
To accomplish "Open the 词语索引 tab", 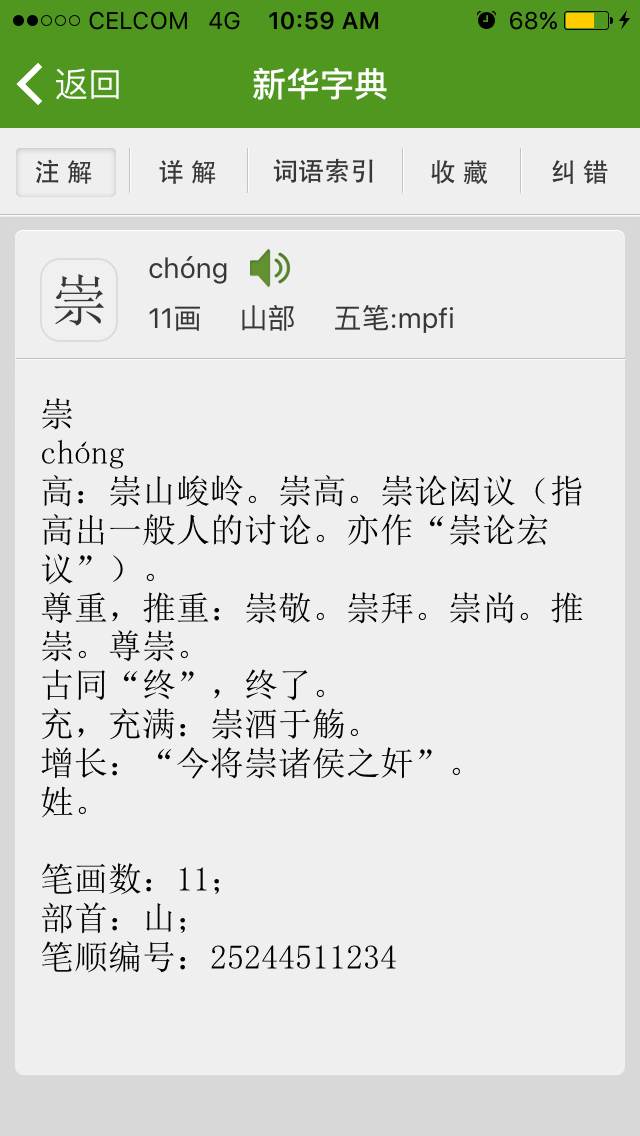I will pyautogui.click(x=324, y=172).
